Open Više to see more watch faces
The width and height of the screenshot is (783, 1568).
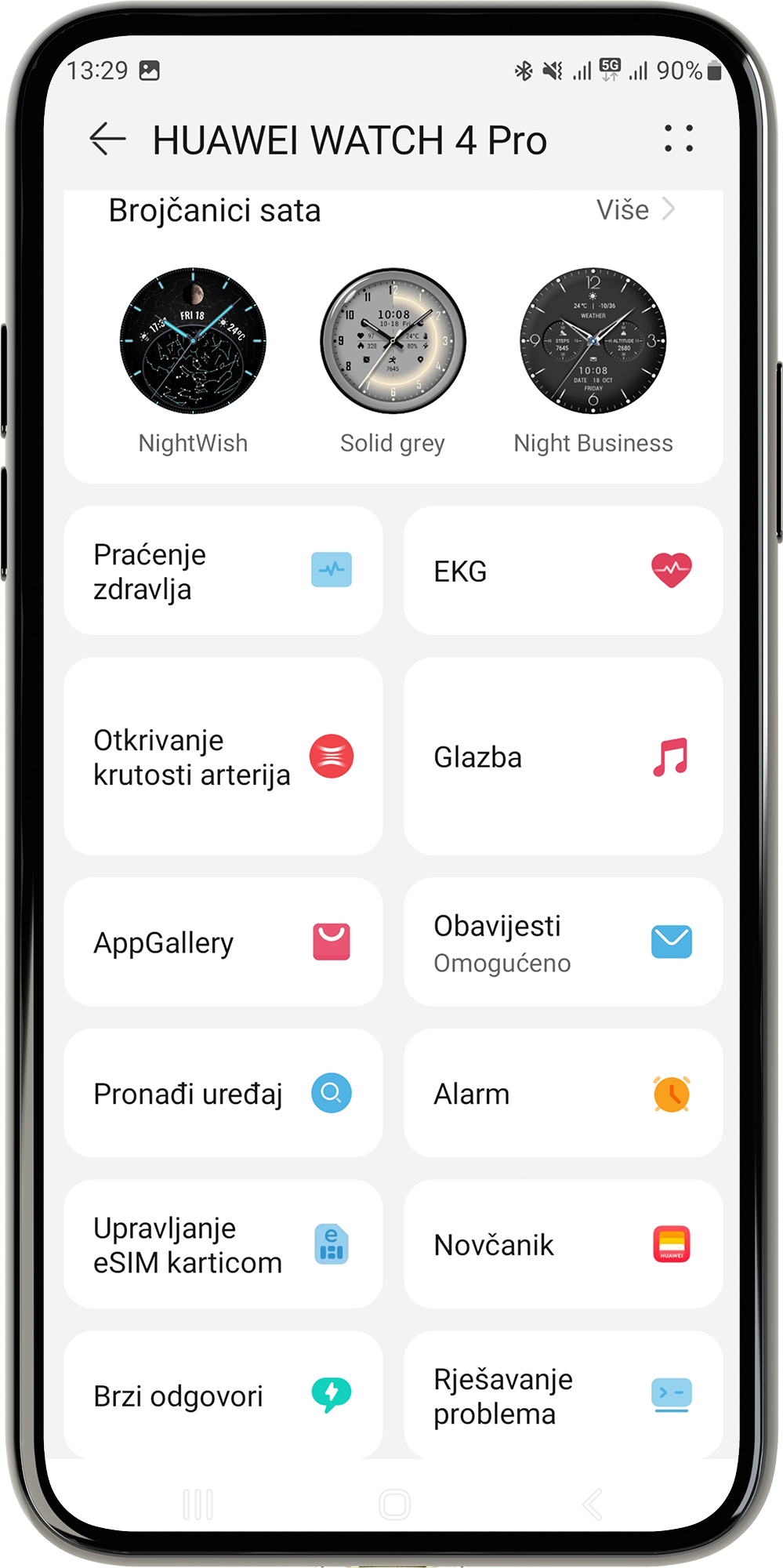point(635,210)
